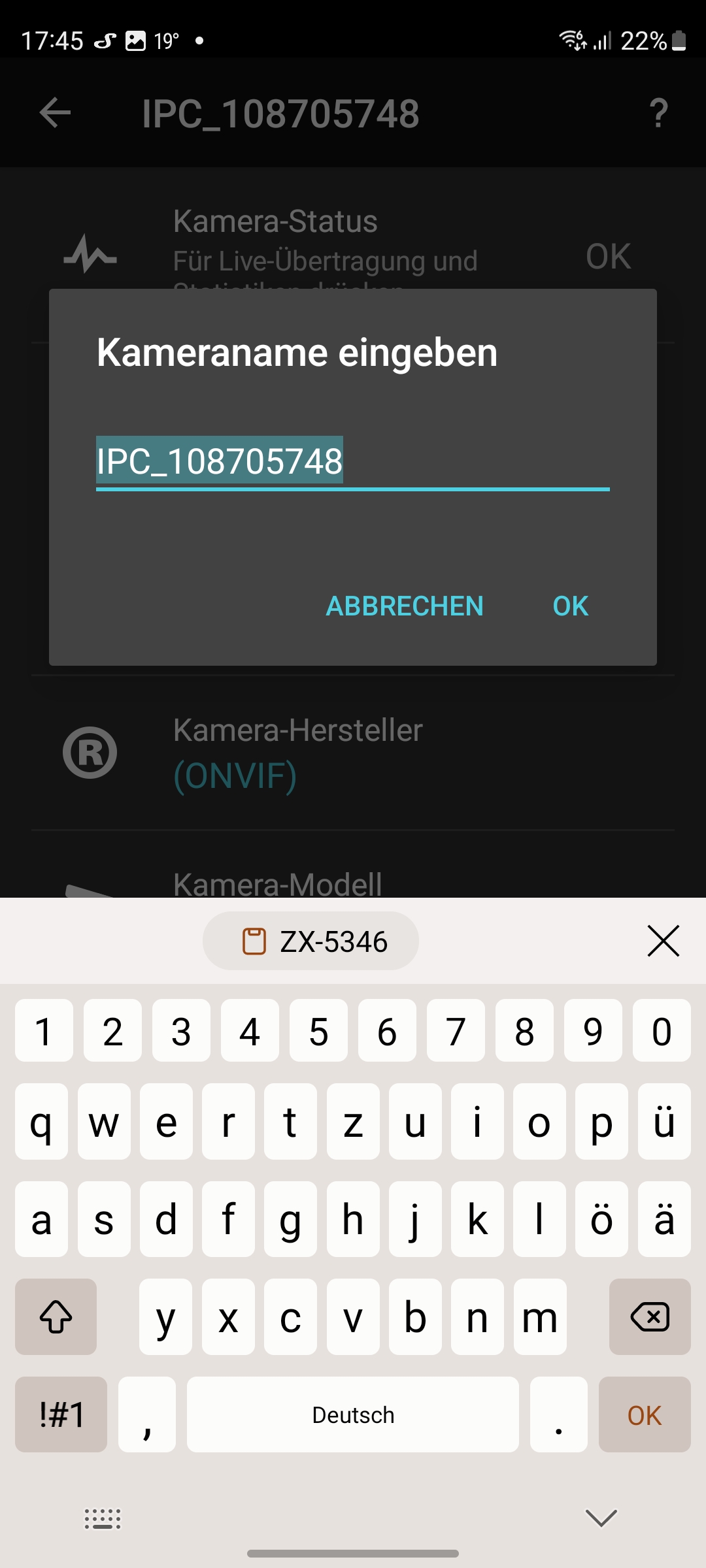Tap the Deutsch space bar

coord(353,1414)
